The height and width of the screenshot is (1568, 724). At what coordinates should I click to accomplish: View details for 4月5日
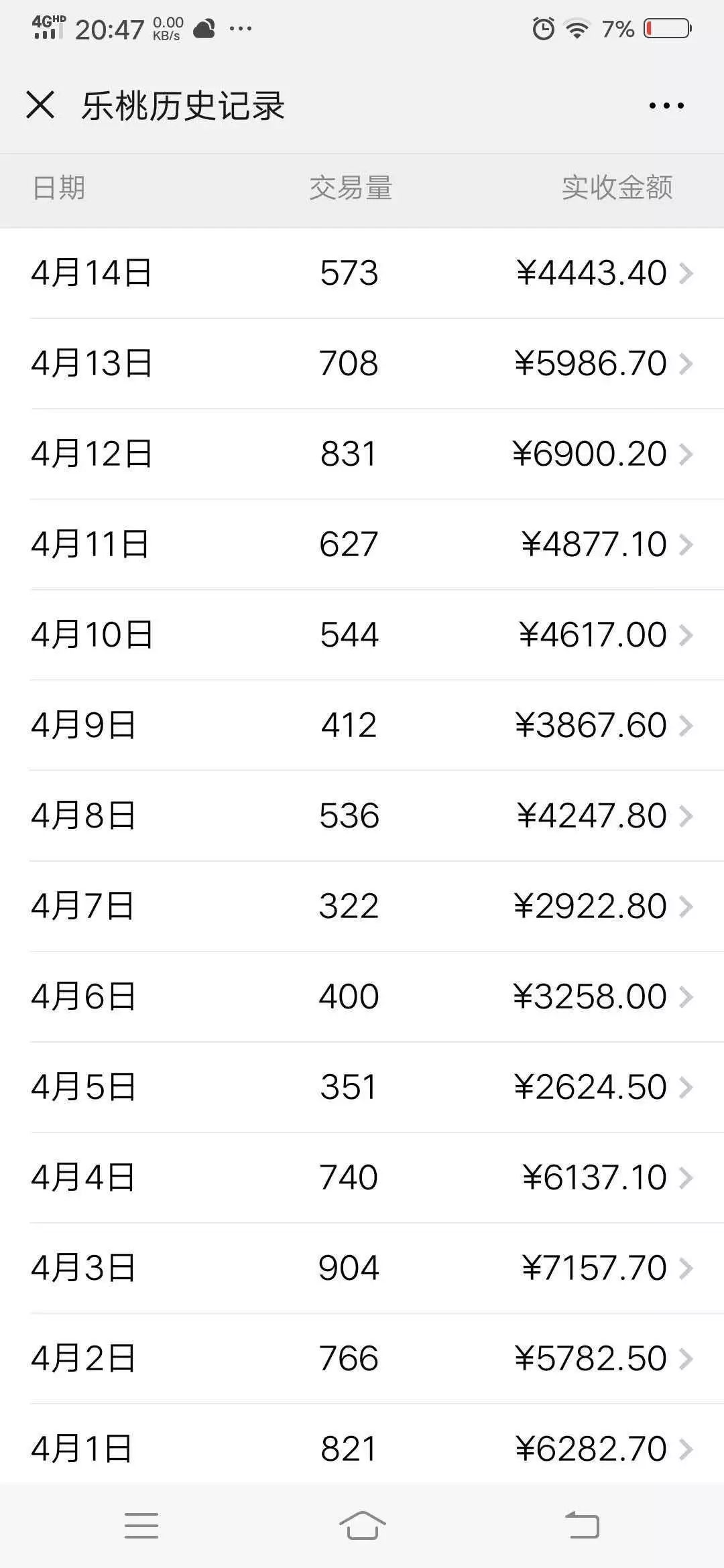[362, 1088]
